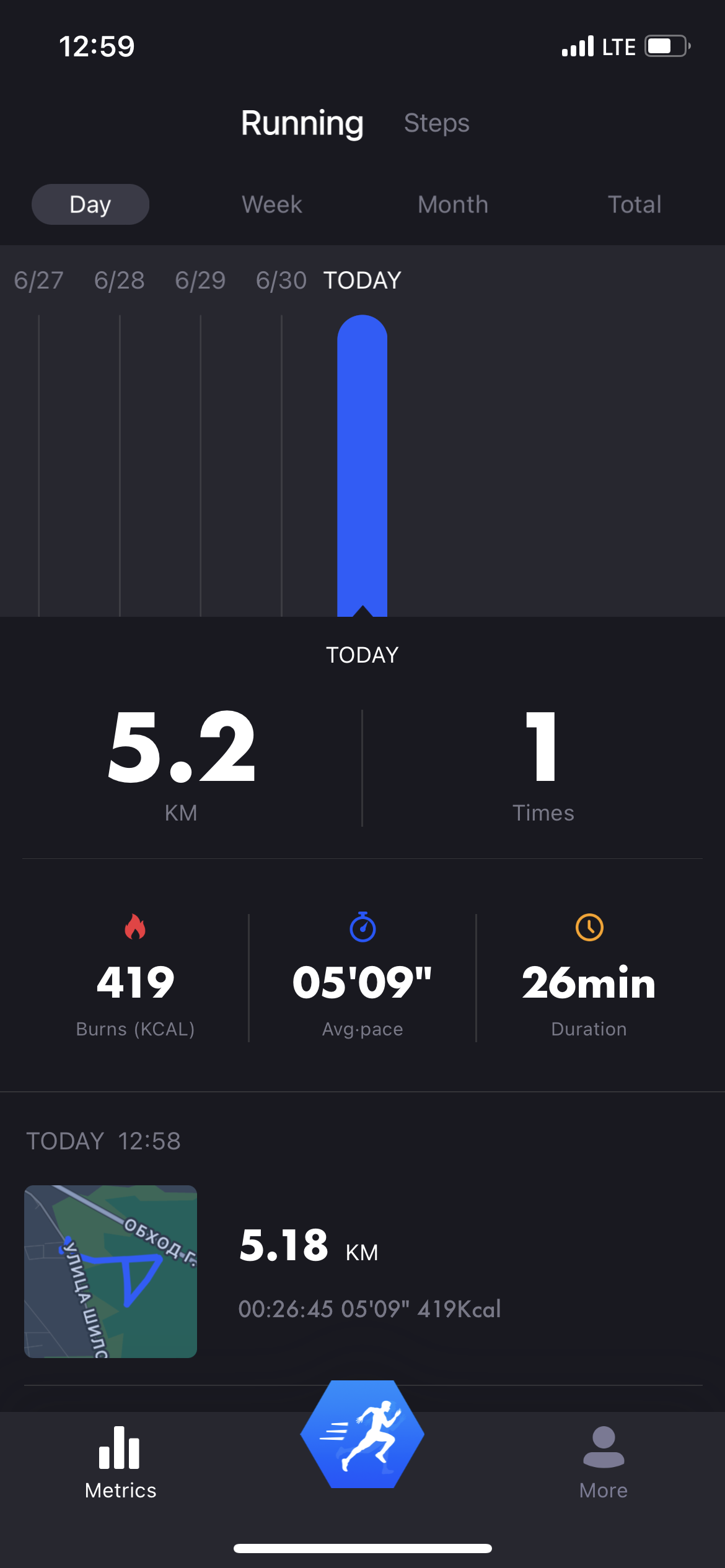This screenshot has height=1568, width=725.
Task: Switch to the Steps view
Action: pyautogui.click(x=436, y=123)
